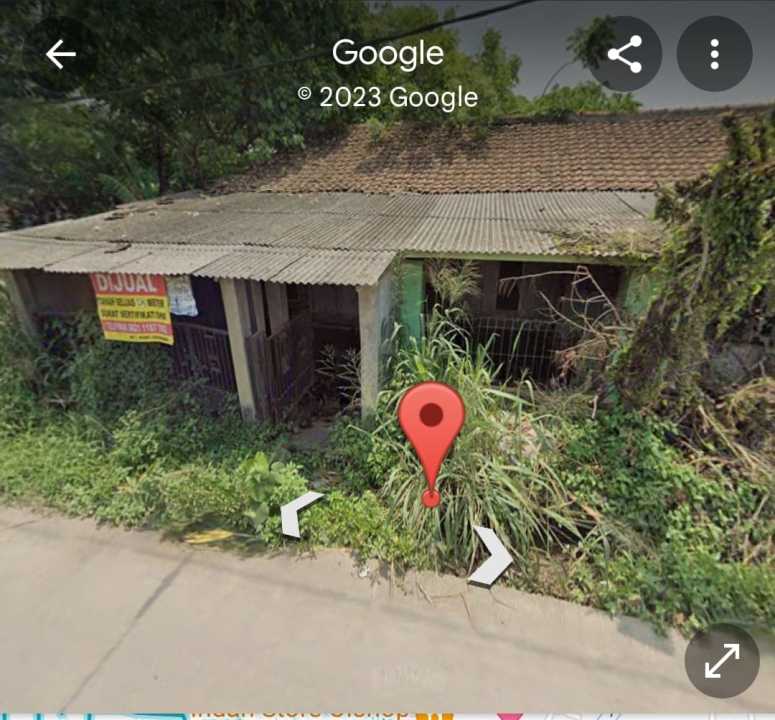This screenshot has height=720, width=775.
Task: Open the three-dot overflow menu
Action: click(714, 54)
